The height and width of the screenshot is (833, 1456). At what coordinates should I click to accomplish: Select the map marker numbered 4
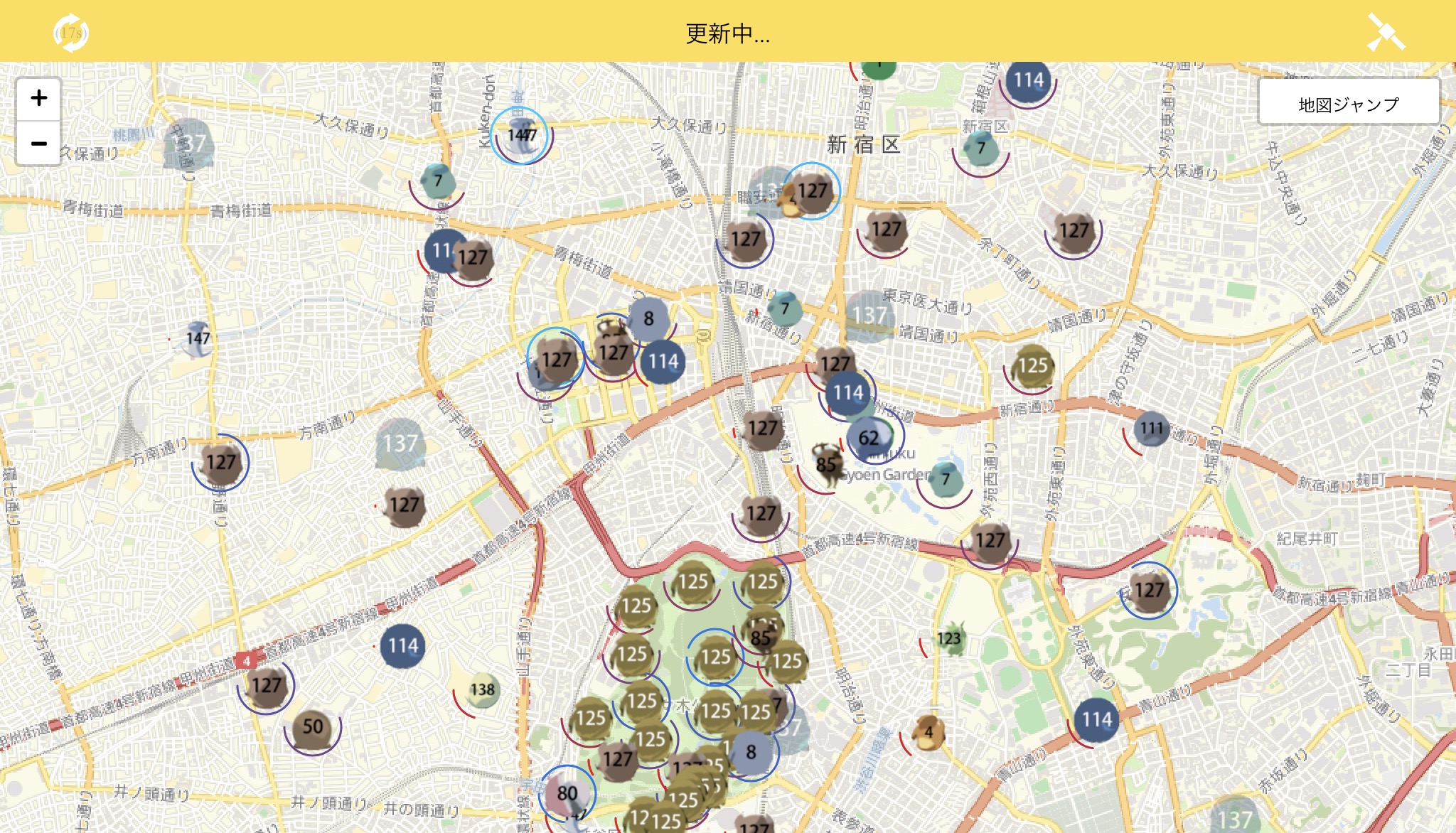pyautogui.click(x=928, y=732)
